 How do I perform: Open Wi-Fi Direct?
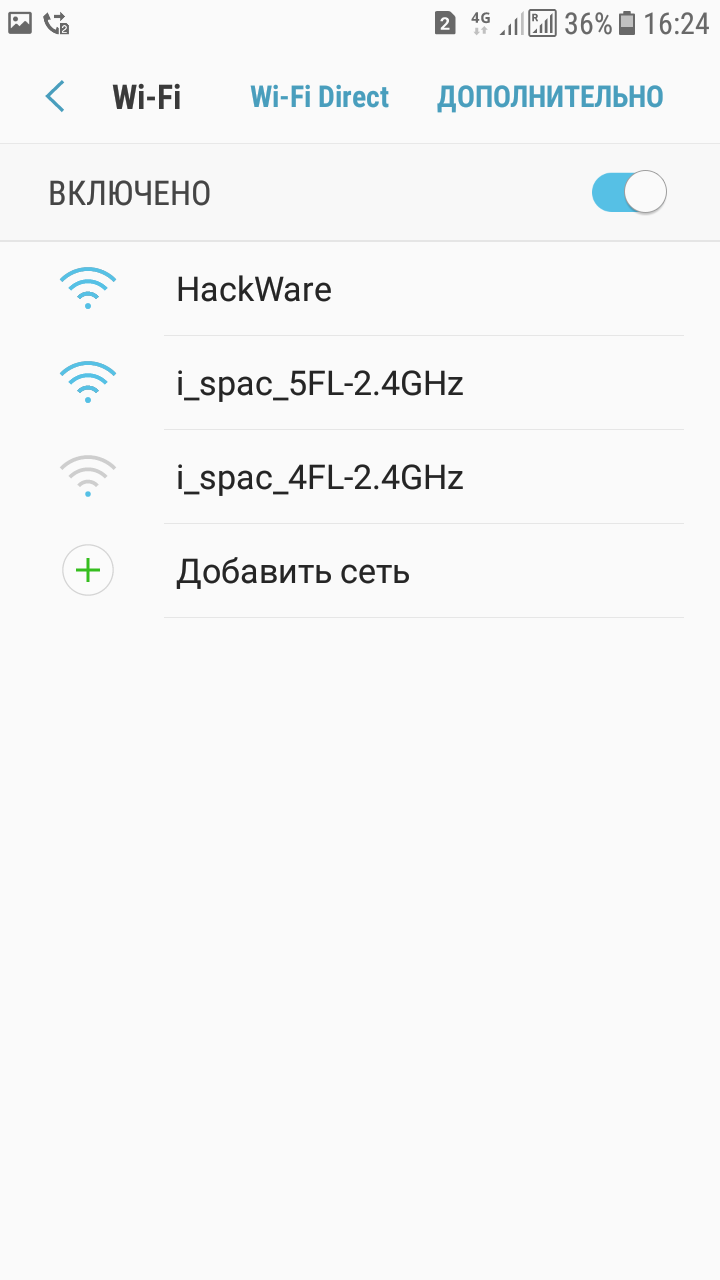point(319,97)
